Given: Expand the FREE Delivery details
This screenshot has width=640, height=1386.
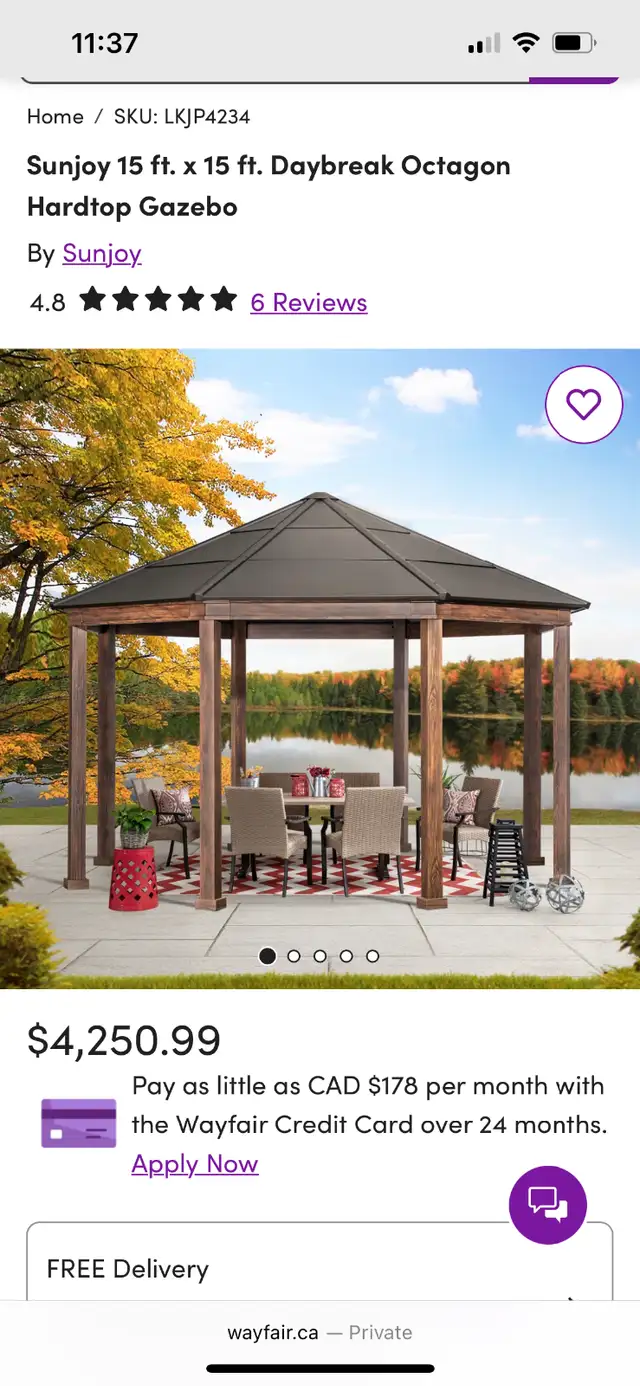Looking at the screenshot, I should coord(320,1260).
